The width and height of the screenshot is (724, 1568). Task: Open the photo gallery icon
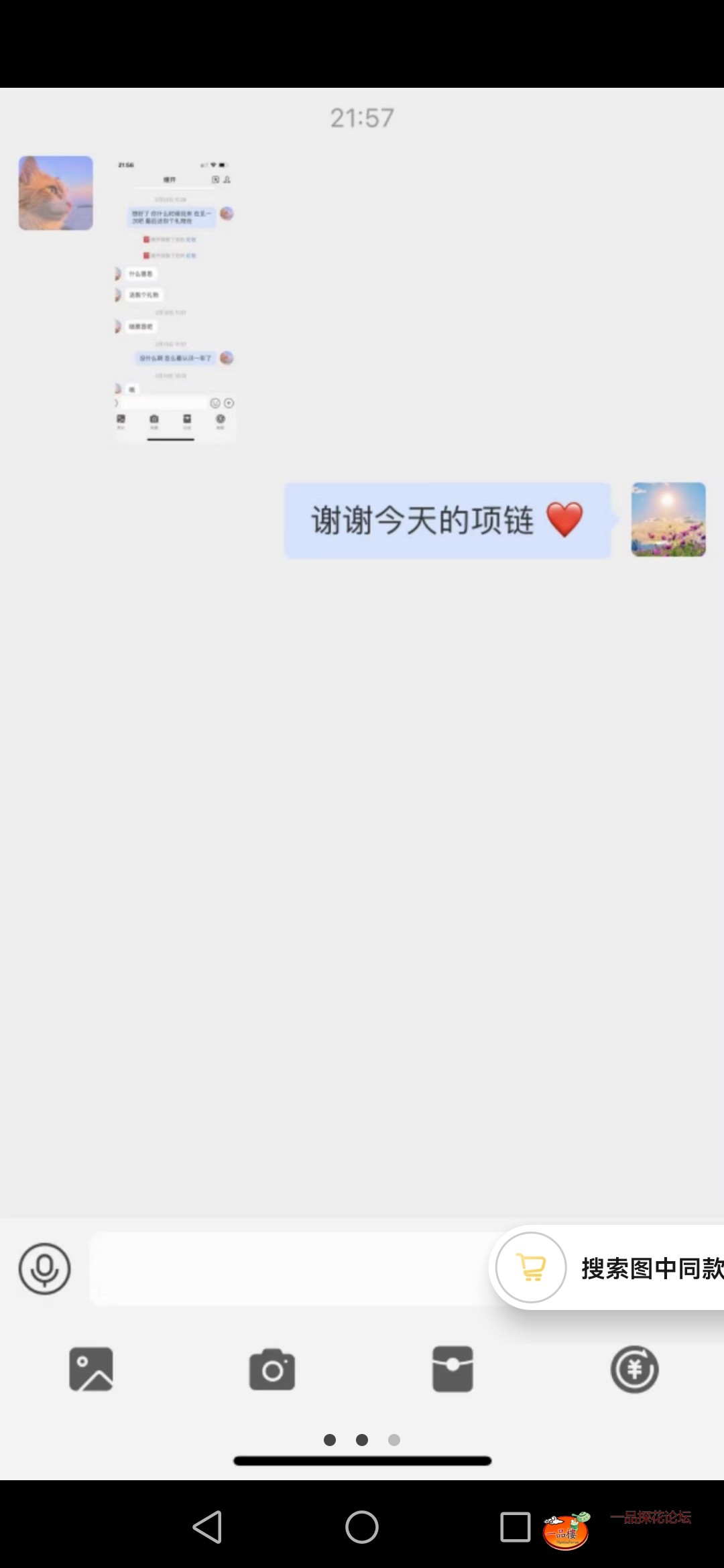[91, 1369]
